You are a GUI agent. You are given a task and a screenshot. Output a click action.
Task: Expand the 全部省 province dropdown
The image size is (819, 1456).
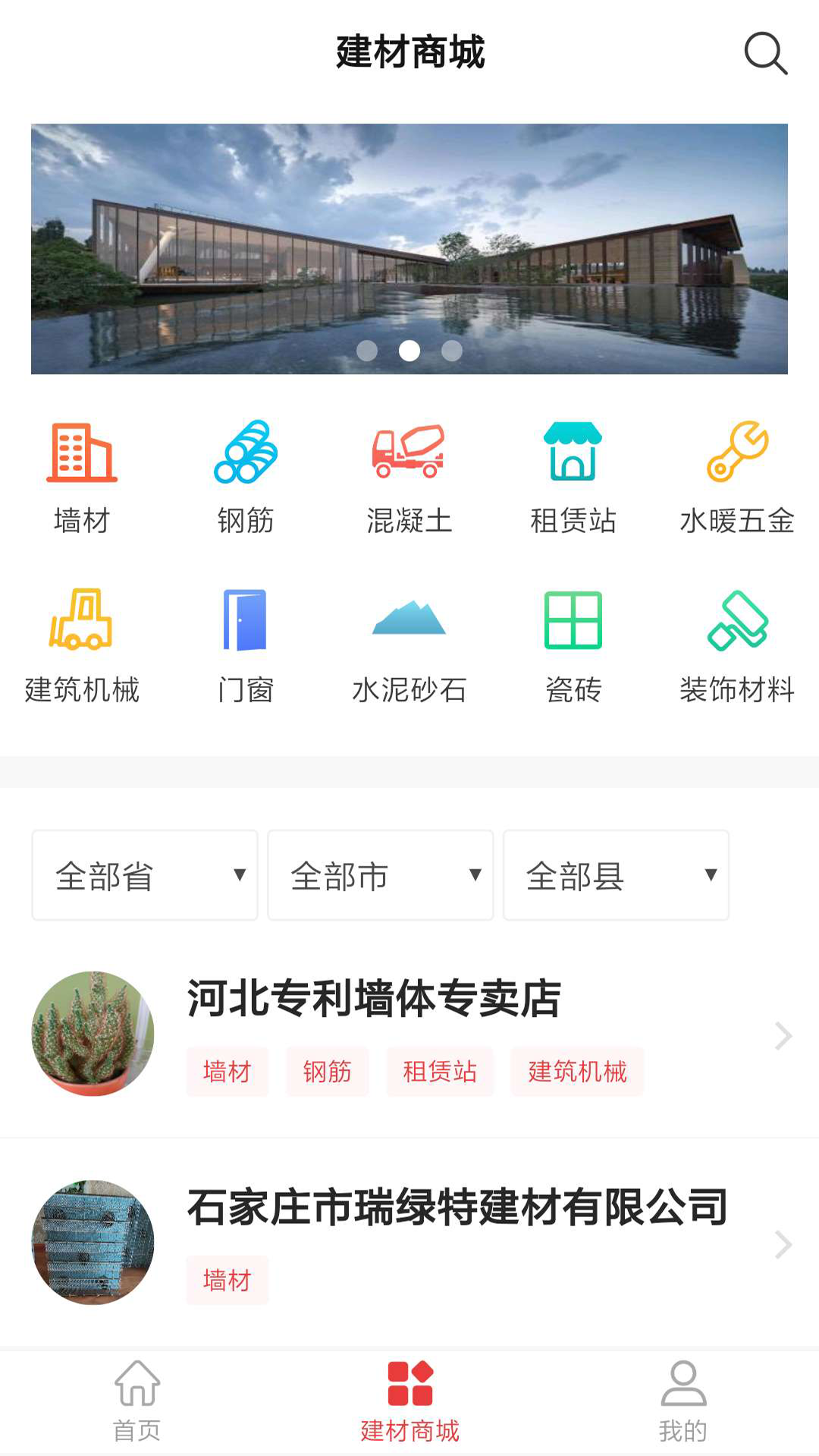tap(144, 874)
